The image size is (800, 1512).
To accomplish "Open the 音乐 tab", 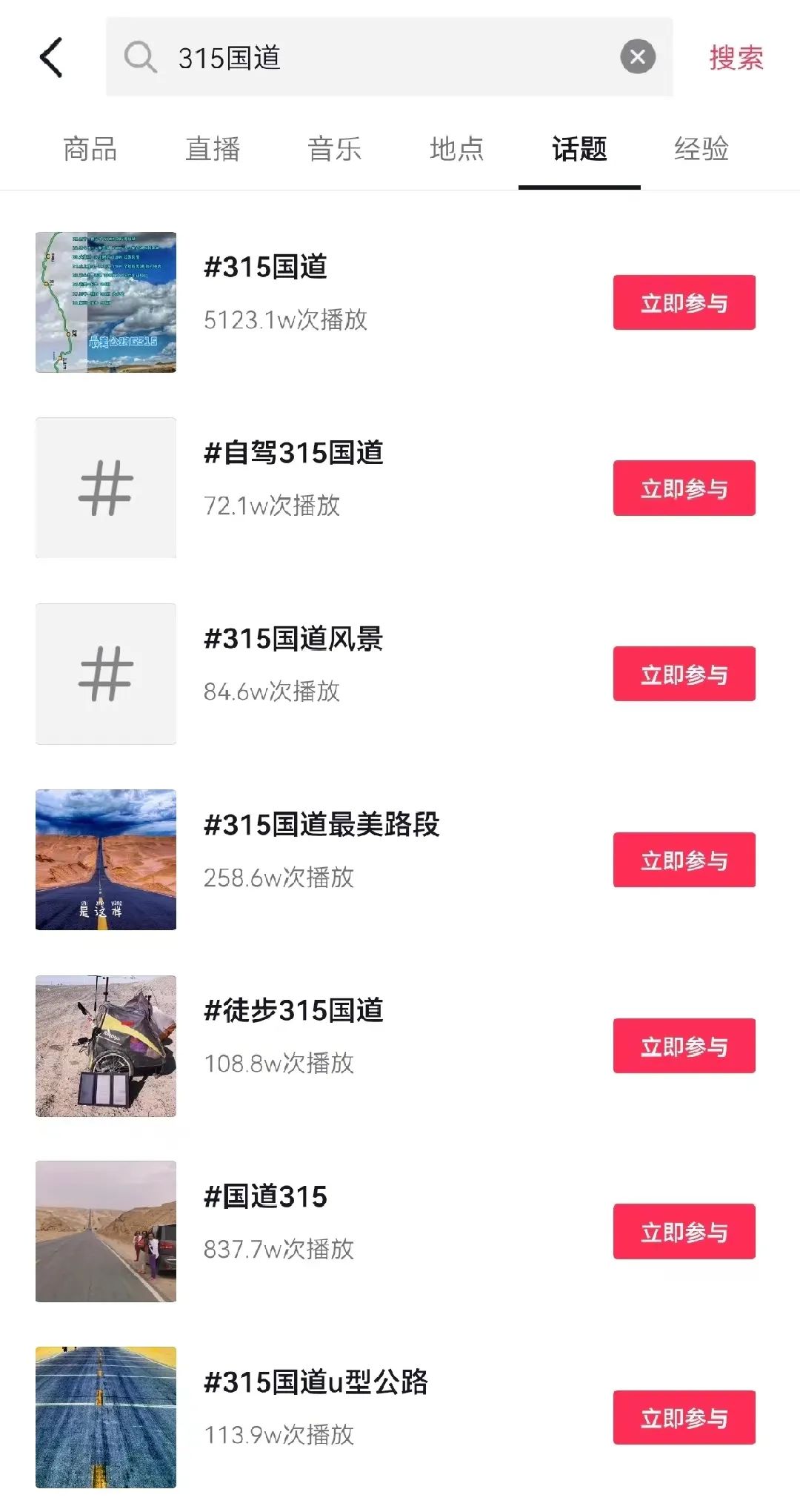I will (335, 149).
